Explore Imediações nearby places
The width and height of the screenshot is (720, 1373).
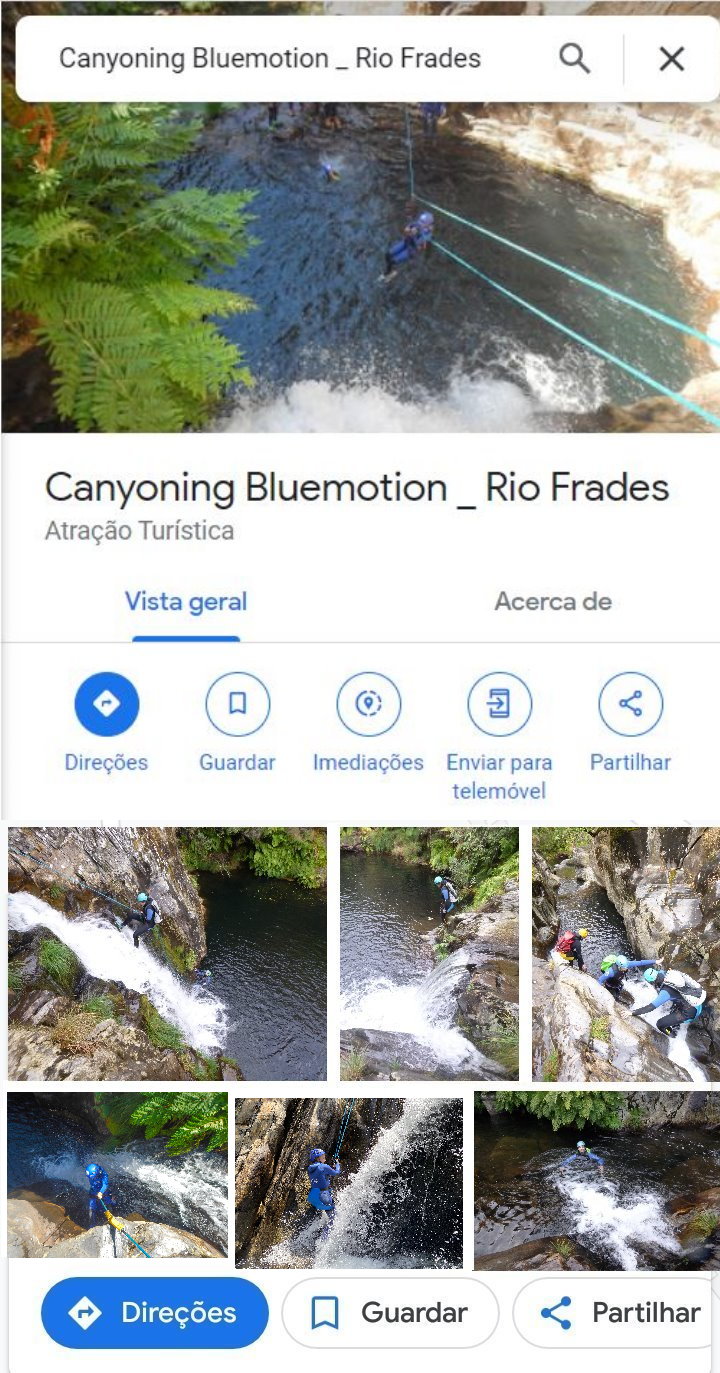click(x=368, y=704)
